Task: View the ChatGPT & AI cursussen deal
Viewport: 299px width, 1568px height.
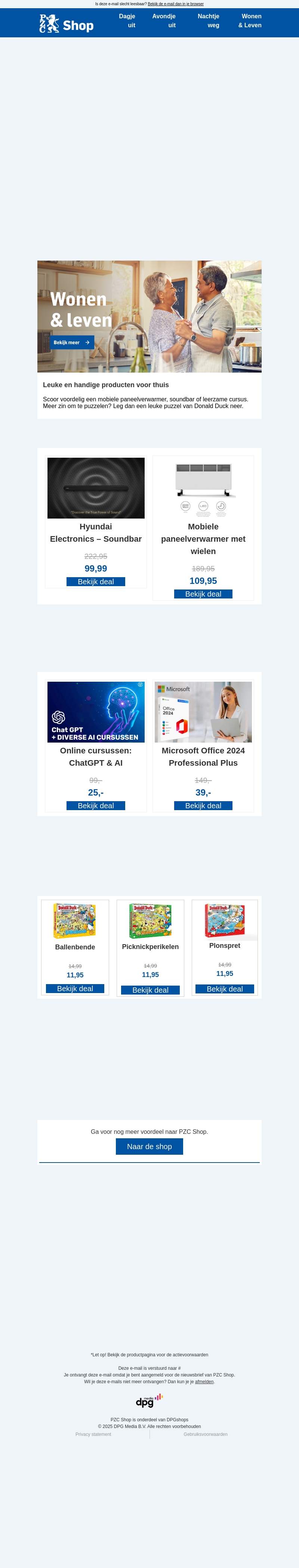Action: (x=96, y=806)
